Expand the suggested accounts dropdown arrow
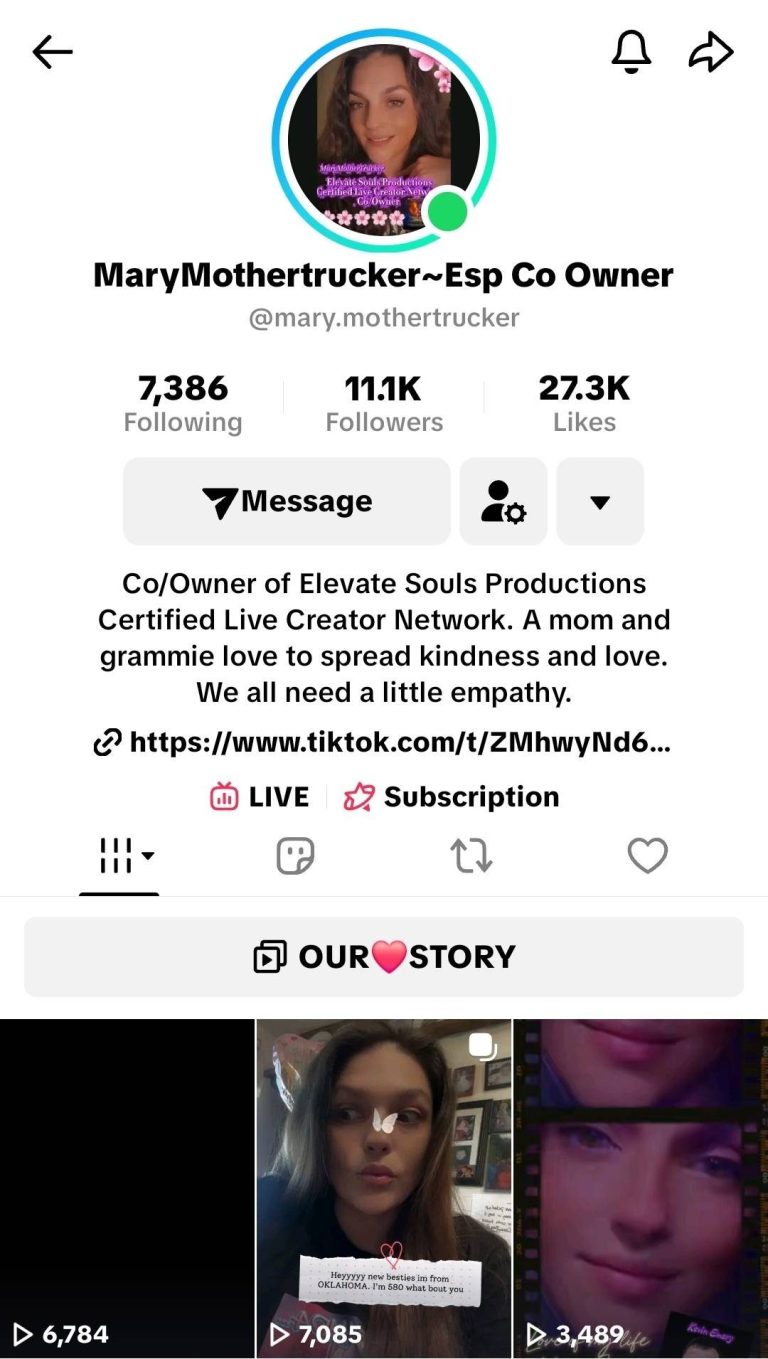 pos(600,502)
